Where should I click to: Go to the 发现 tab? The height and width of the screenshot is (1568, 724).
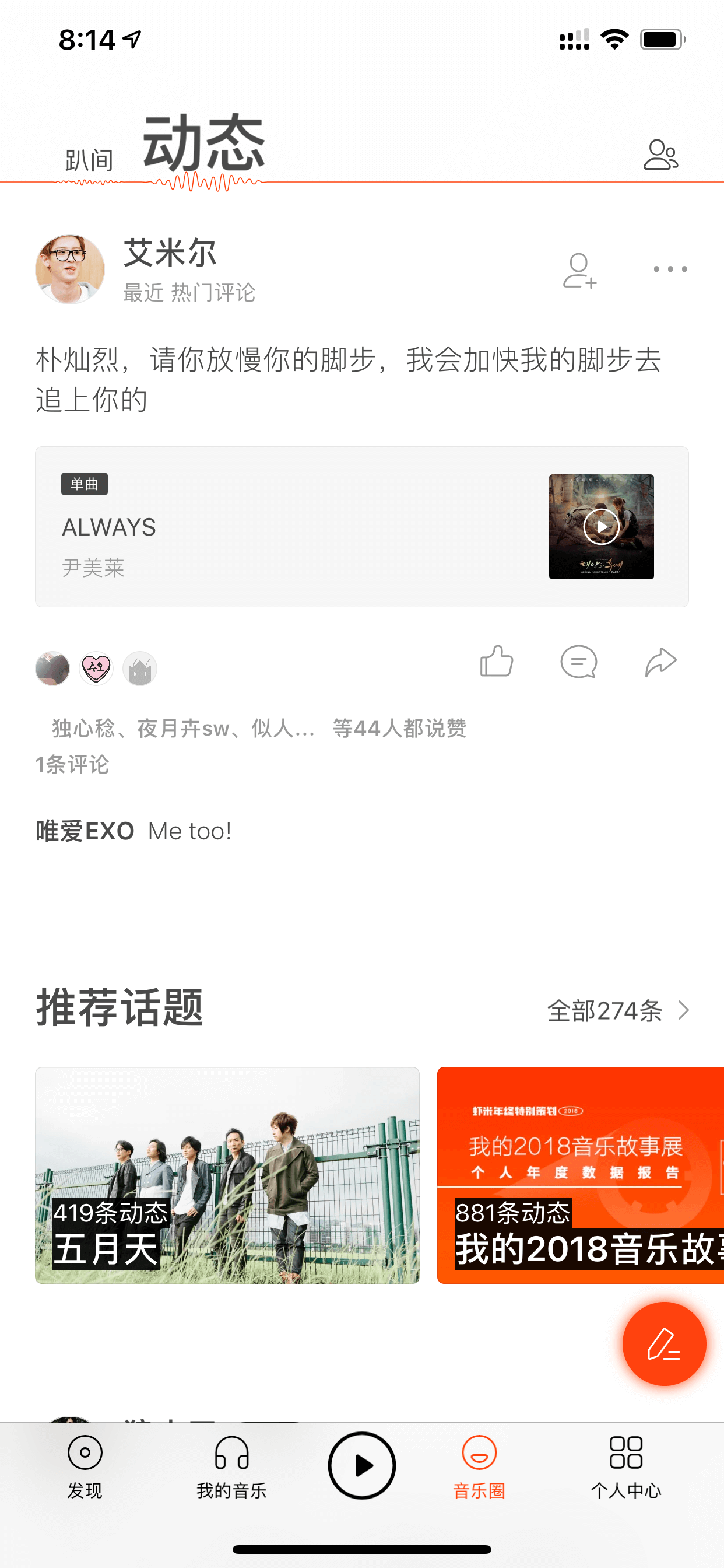(x=85, y=1468)
